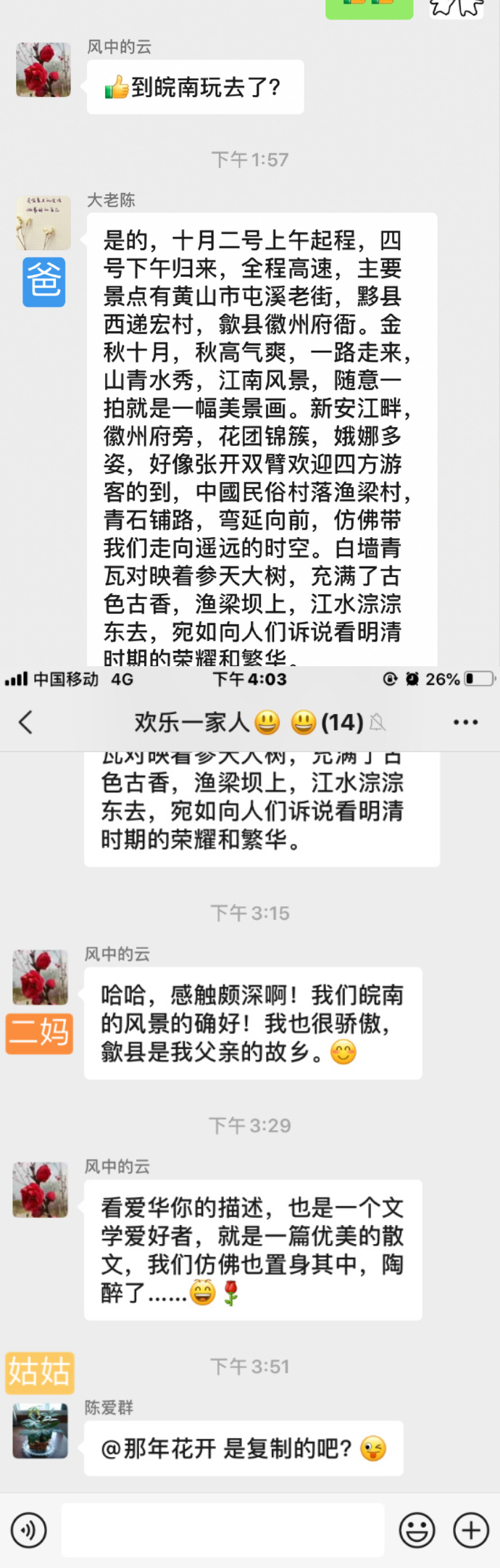Screen dimensions: 500x1568
Task: View 陈爱群's profile avatar
Action: 41,1430
